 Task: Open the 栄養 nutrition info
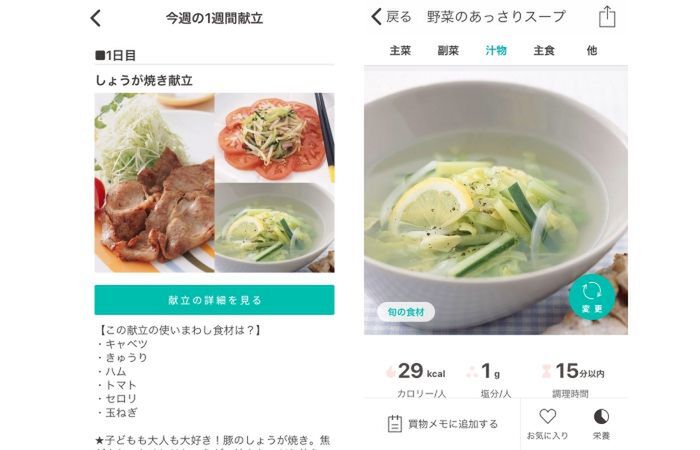[x=601, y=424]
